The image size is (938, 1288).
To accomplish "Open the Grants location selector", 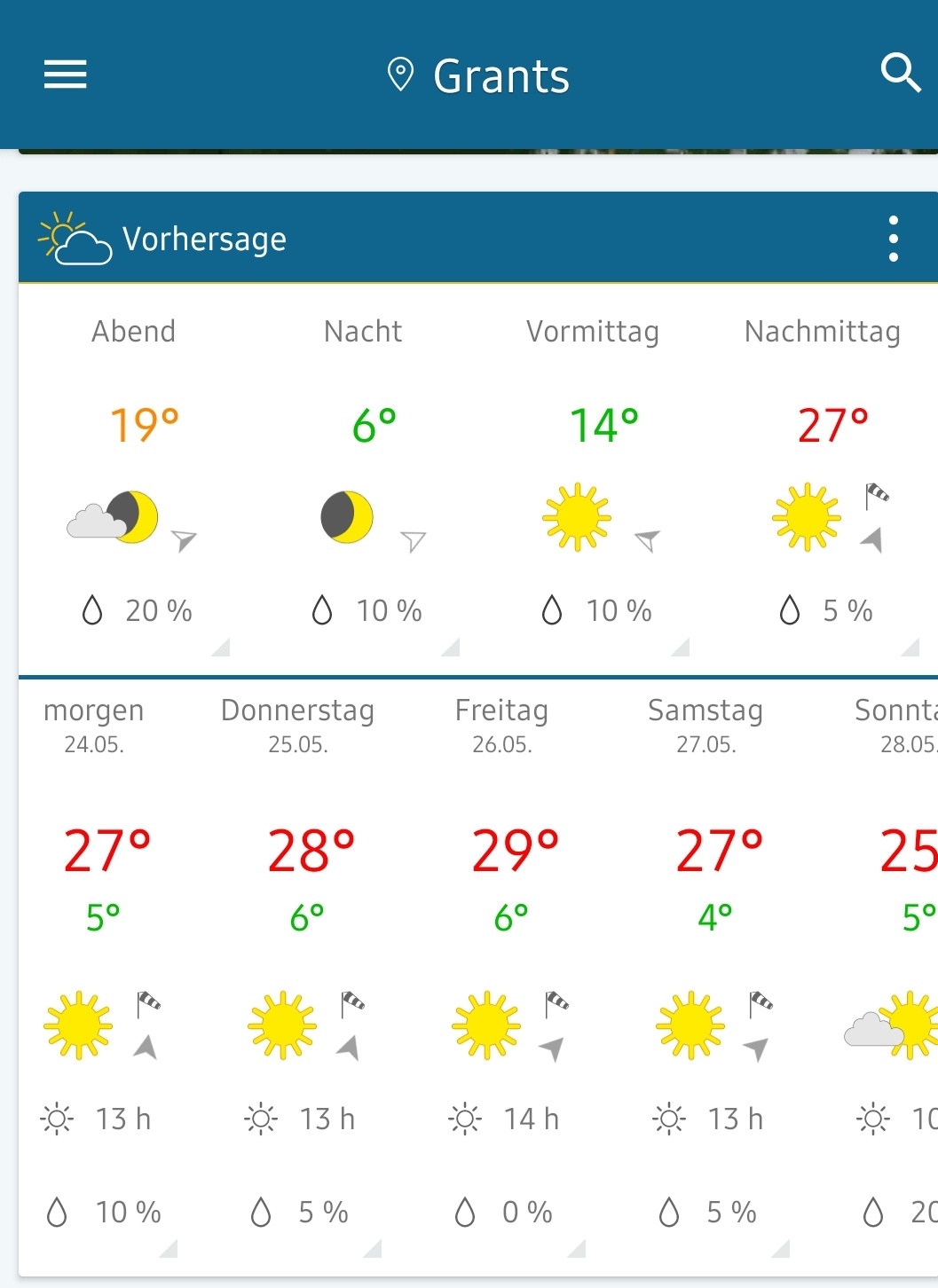I will click(479, 76).
